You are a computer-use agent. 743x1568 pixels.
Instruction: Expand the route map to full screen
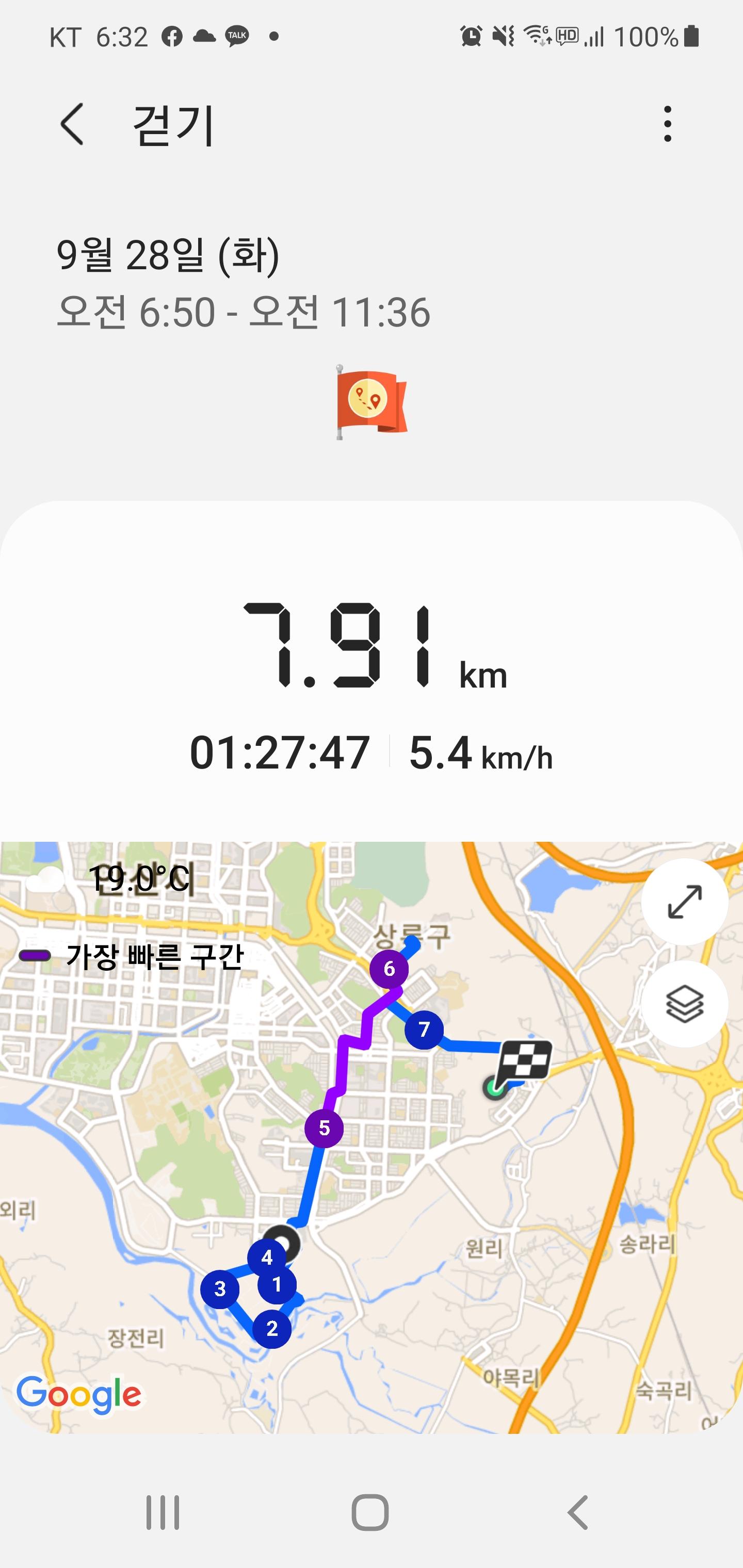coord(685,902)
